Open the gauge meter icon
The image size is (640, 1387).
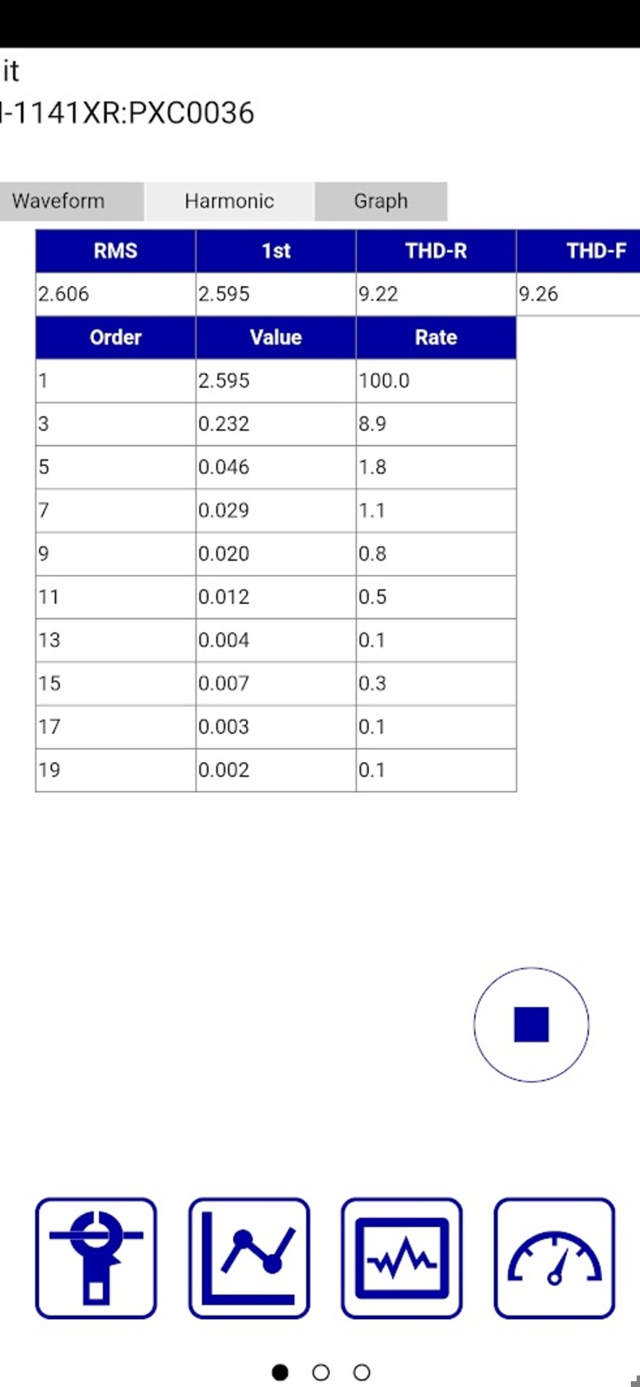pyautogui.click(x=554, y=1258)
